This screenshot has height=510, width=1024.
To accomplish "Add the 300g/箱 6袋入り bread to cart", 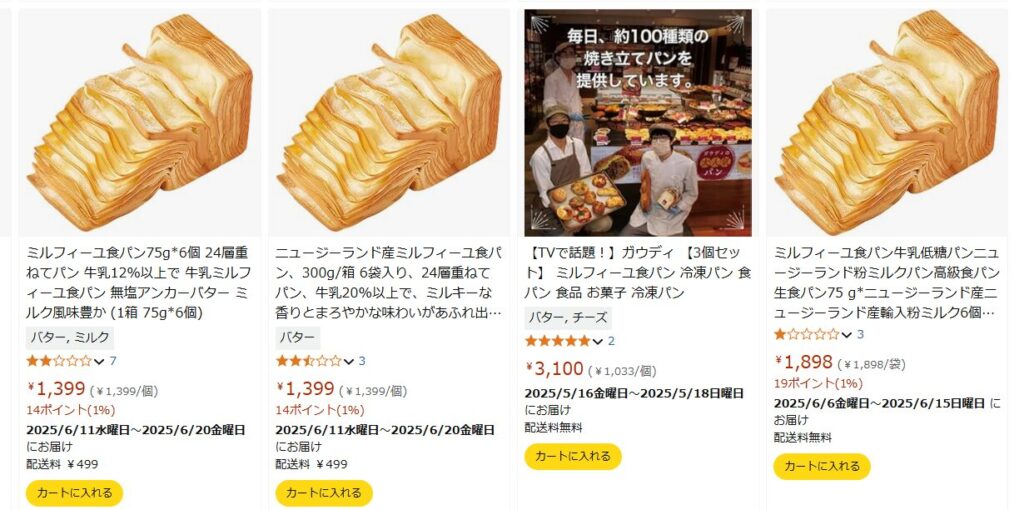I will (324, 493).
